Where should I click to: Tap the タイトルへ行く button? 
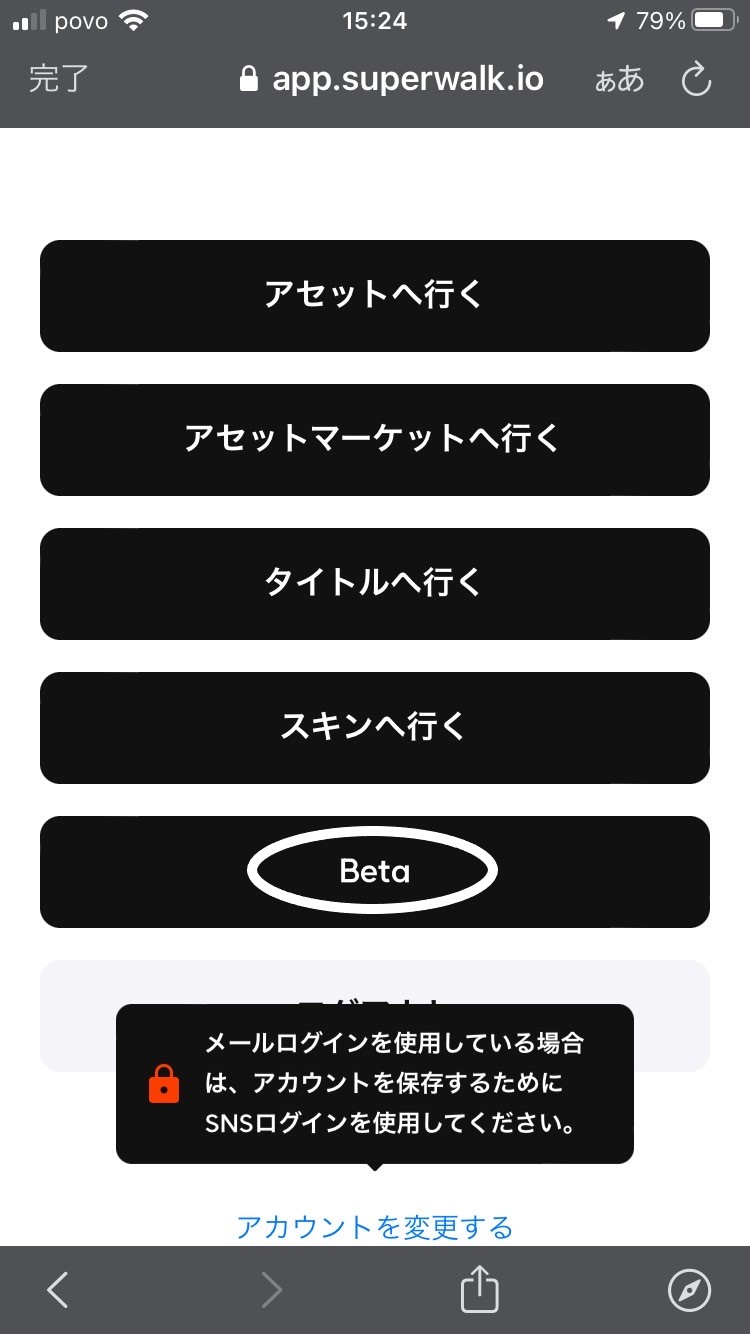coord(374,583)
